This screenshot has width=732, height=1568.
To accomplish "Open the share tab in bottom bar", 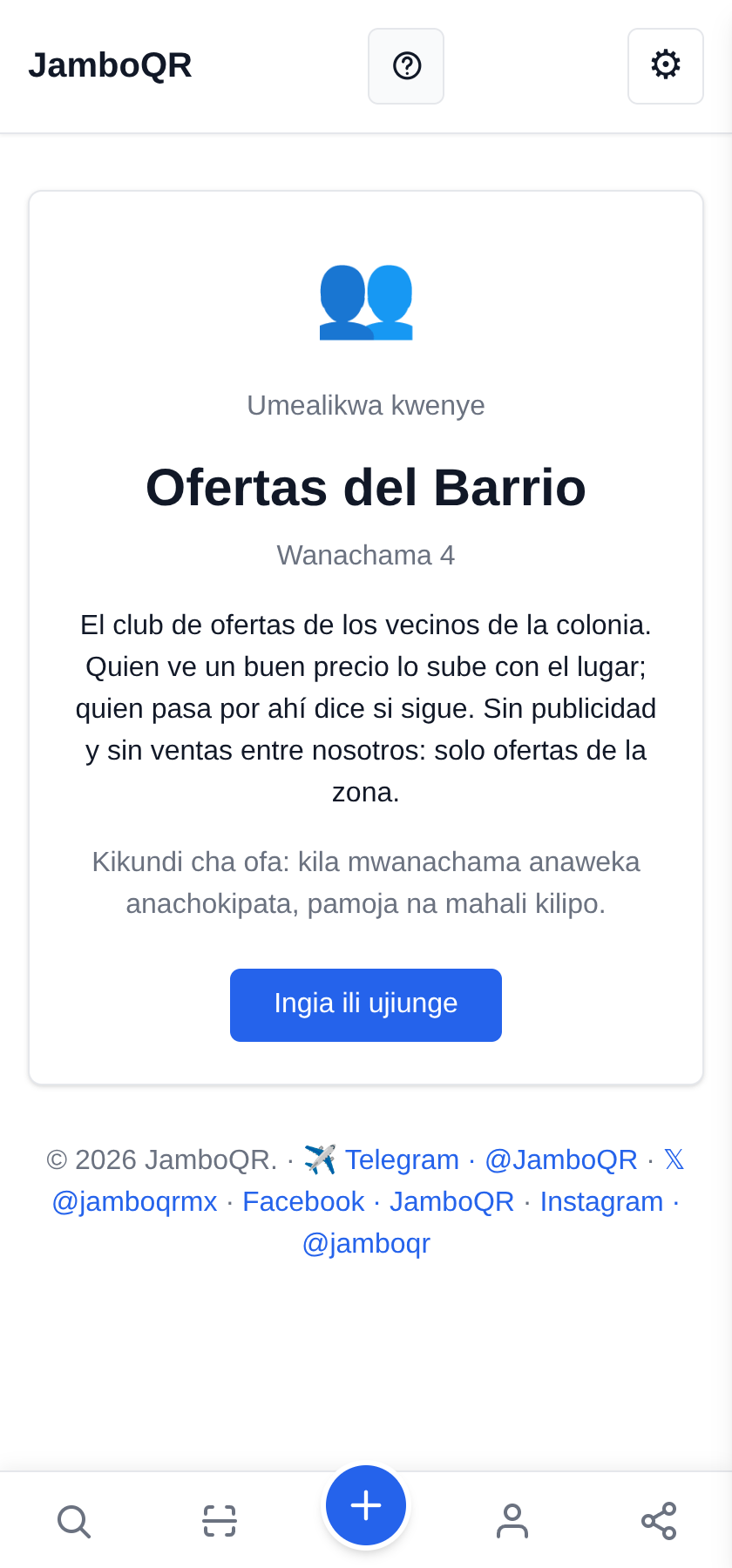I will click(x=659, y=1521).
